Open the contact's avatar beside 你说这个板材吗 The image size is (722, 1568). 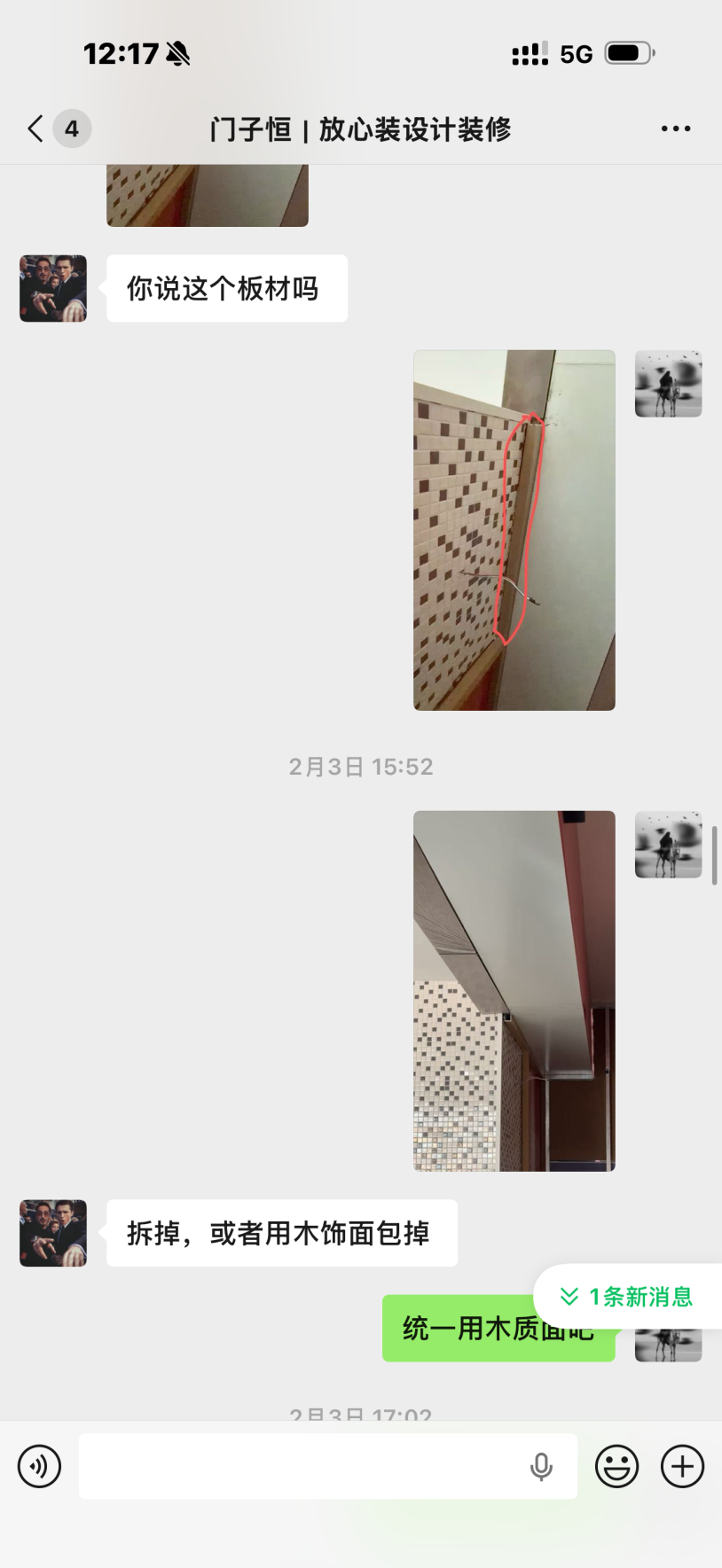point(53,288)
